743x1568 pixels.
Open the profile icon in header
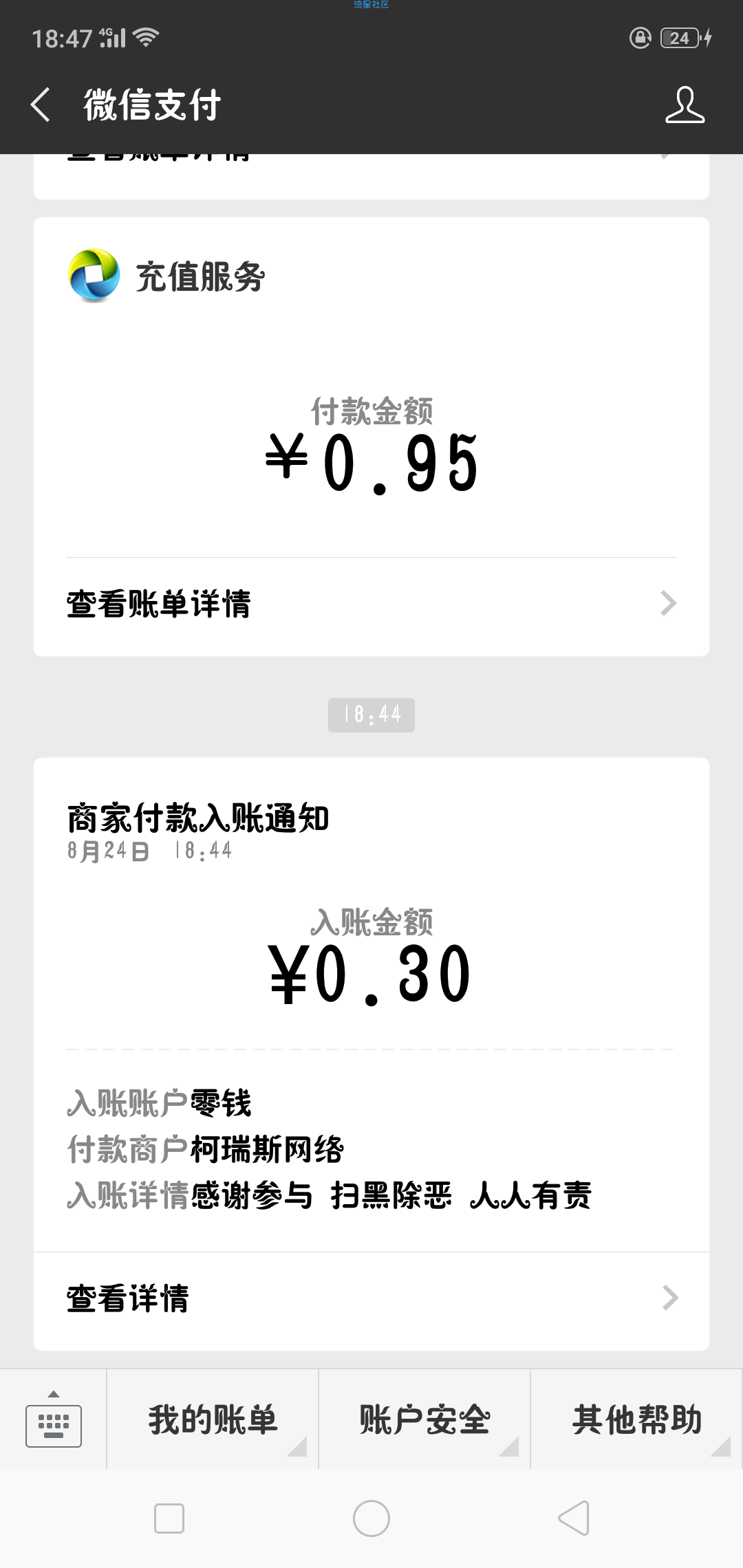pos(685,105)
